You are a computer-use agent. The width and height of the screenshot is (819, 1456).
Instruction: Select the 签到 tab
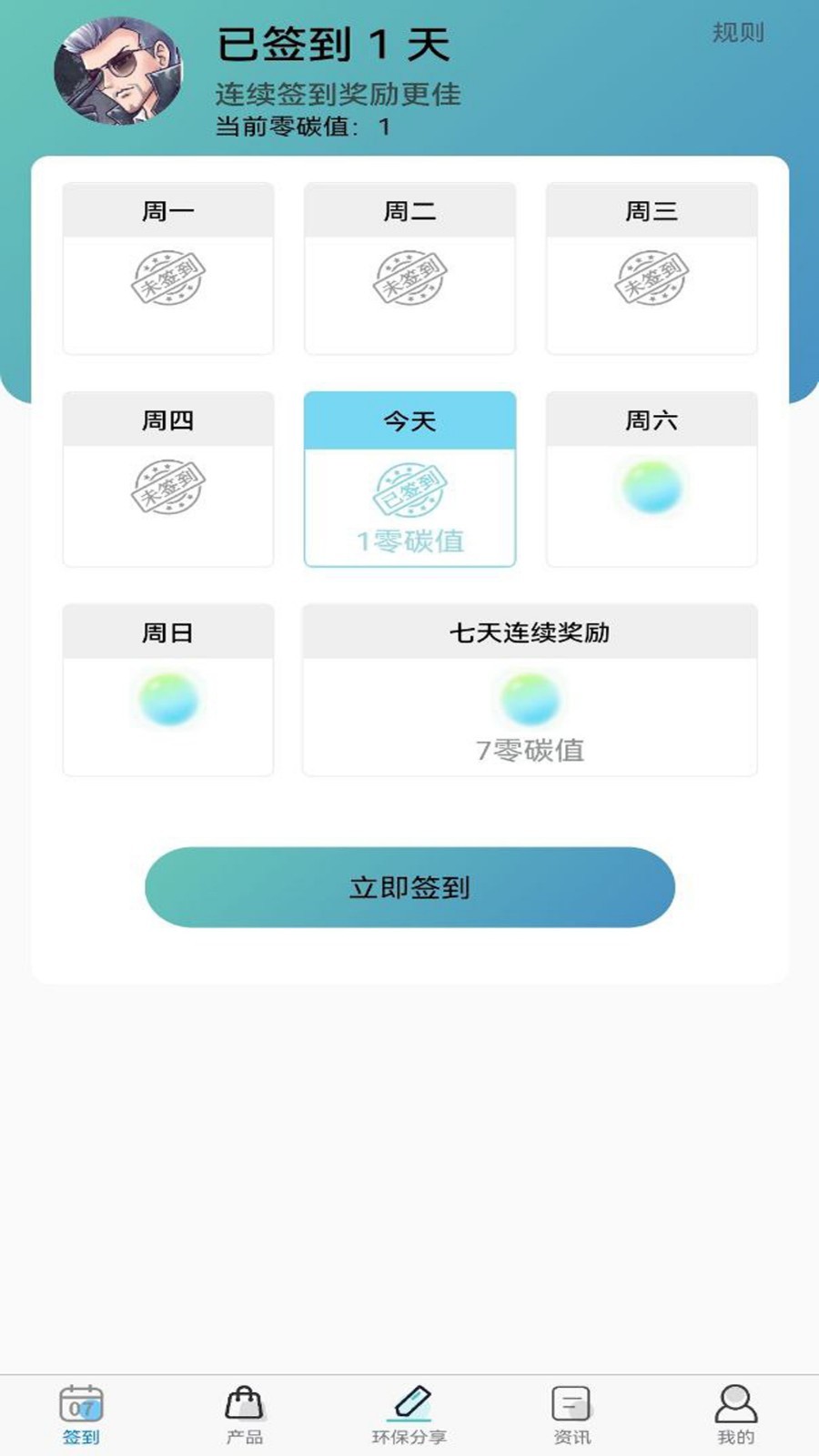pyautogui.click(x=81, y=1414)
